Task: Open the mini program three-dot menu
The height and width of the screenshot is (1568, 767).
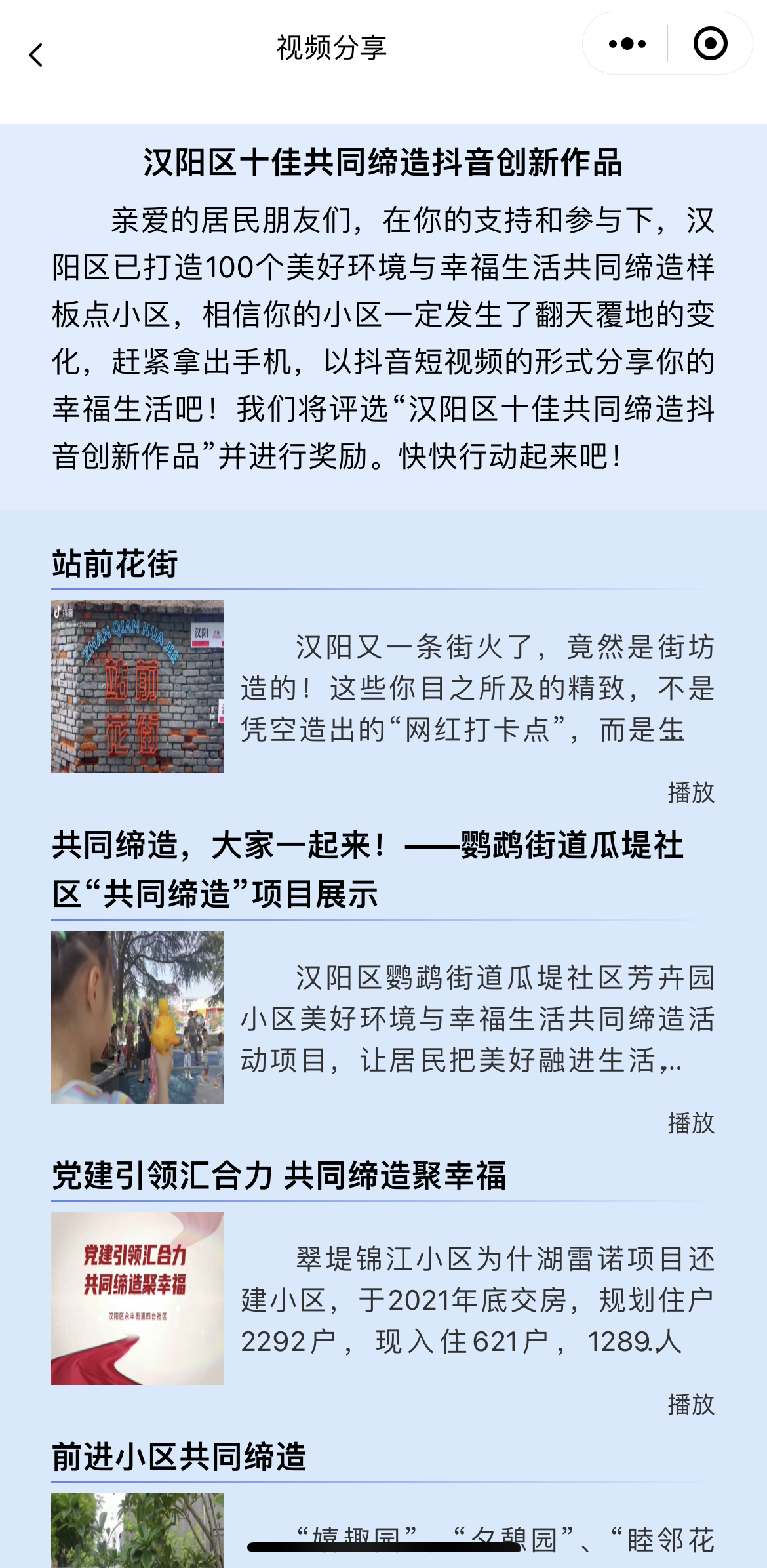Action: click(x=627, y=44)
